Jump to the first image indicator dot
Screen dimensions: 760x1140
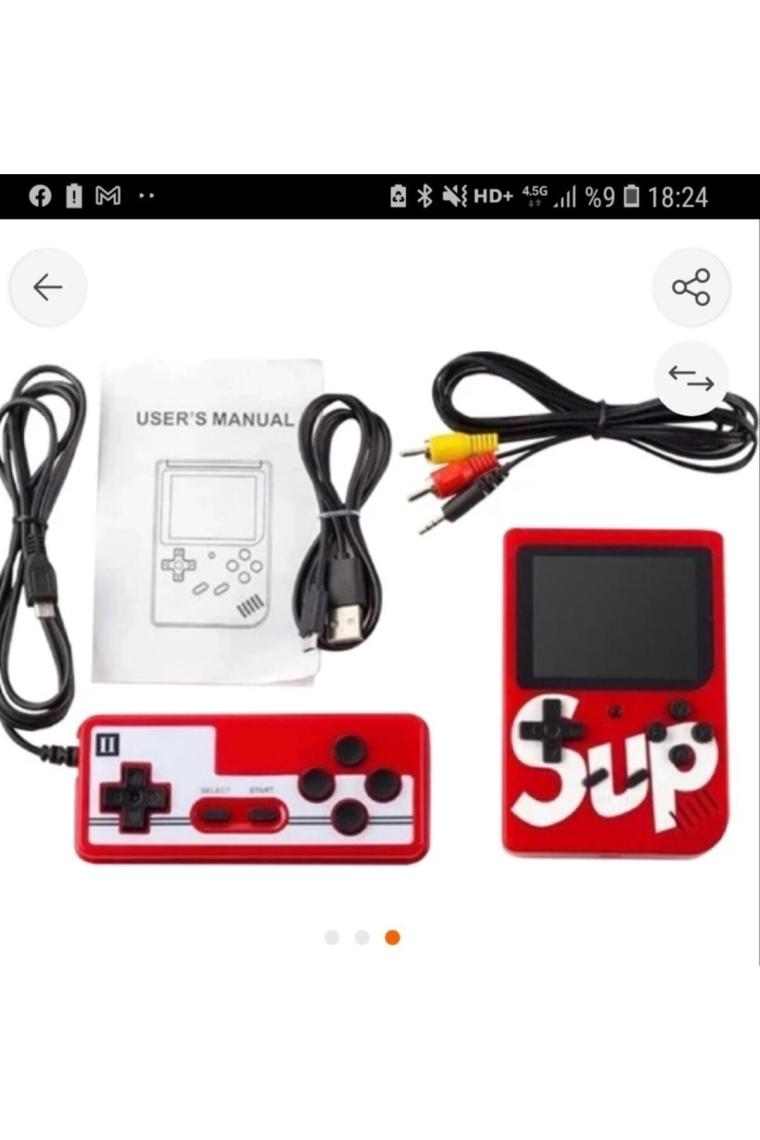[332, 937]
